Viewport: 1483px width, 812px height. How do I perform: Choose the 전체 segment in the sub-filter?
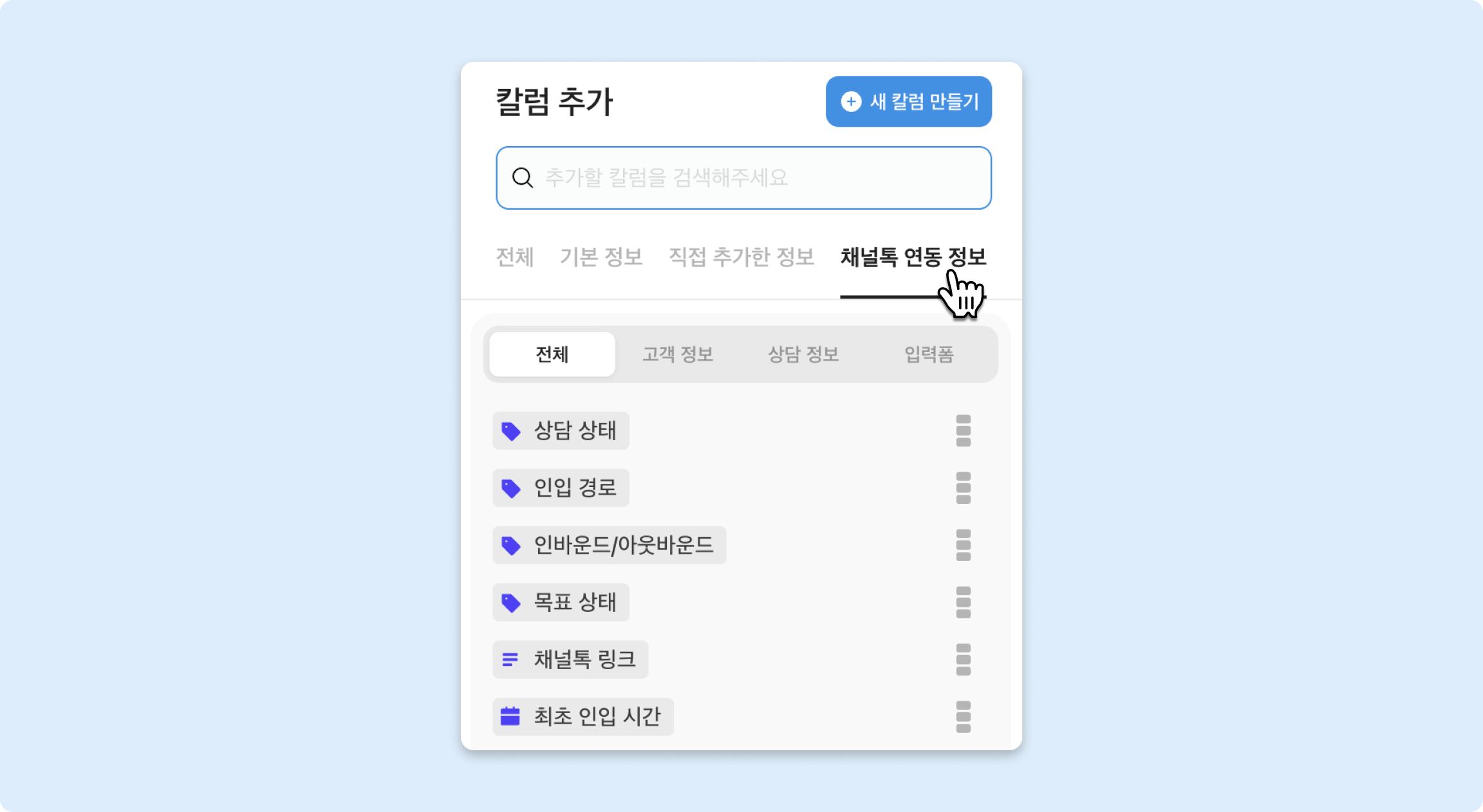552,355
